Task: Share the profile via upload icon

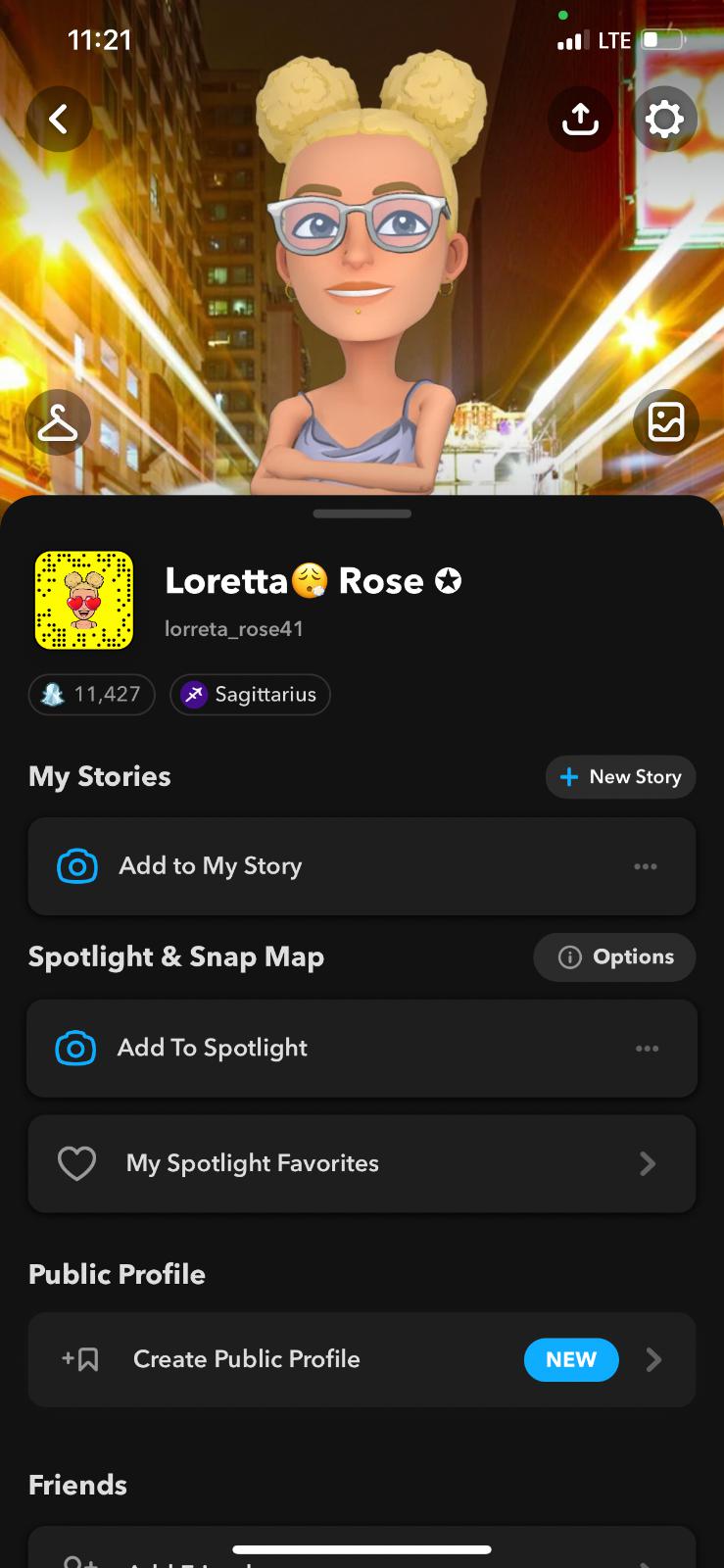Action: click(x=580, y=120)
